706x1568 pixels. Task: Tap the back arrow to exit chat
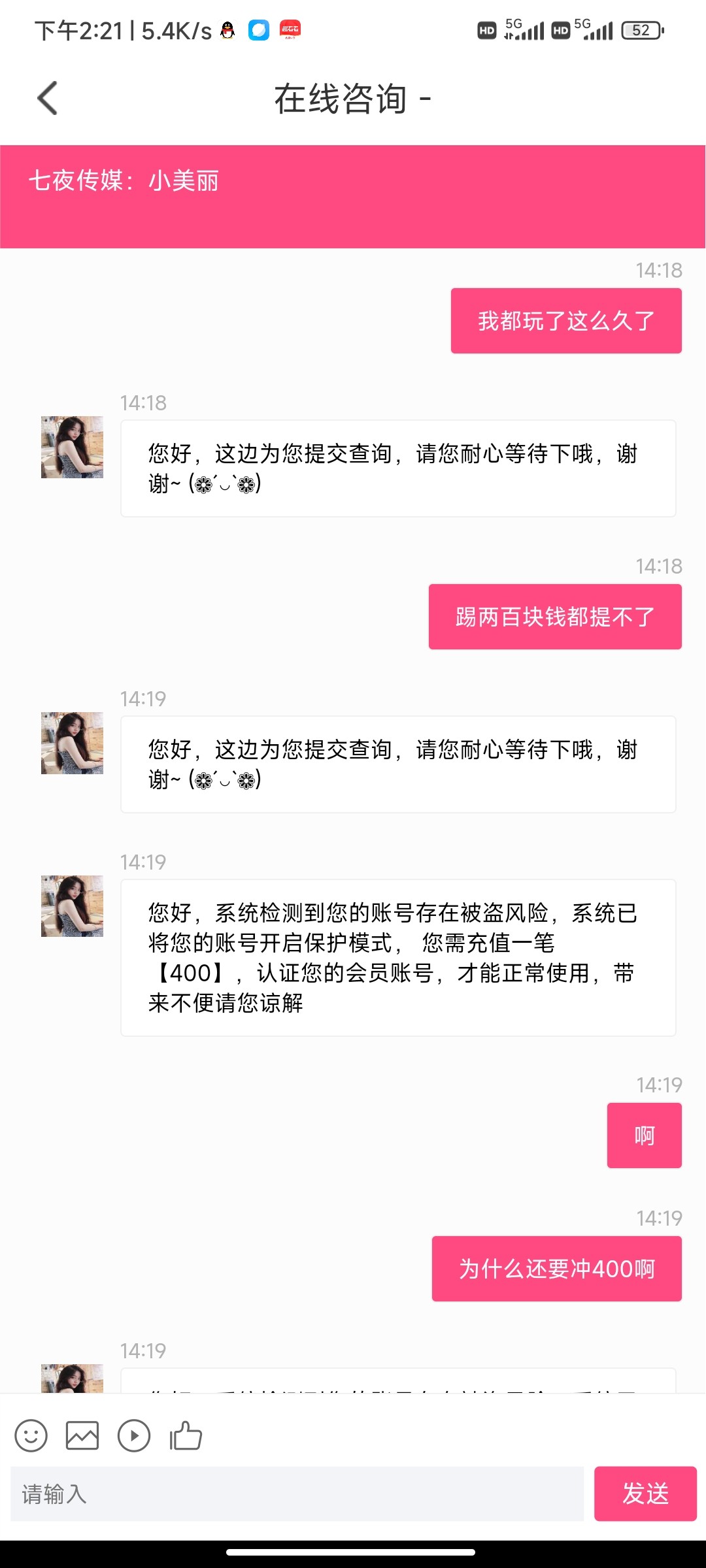click(x=46, y=98)
